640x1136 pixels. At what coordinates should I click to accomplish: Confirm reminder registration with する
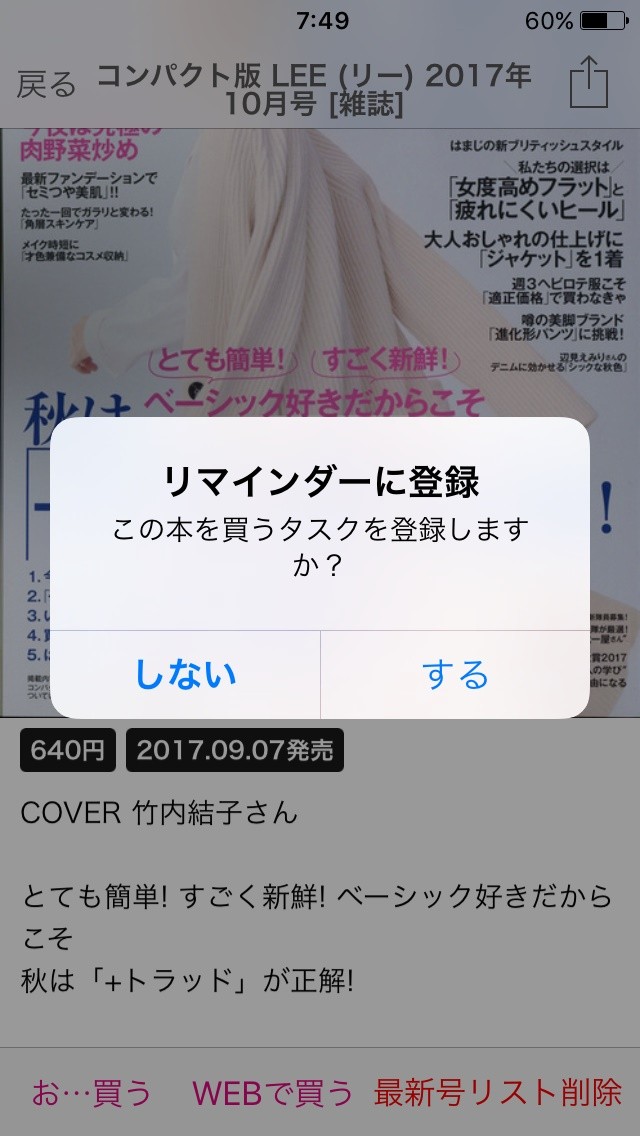(x=455, y=675)
